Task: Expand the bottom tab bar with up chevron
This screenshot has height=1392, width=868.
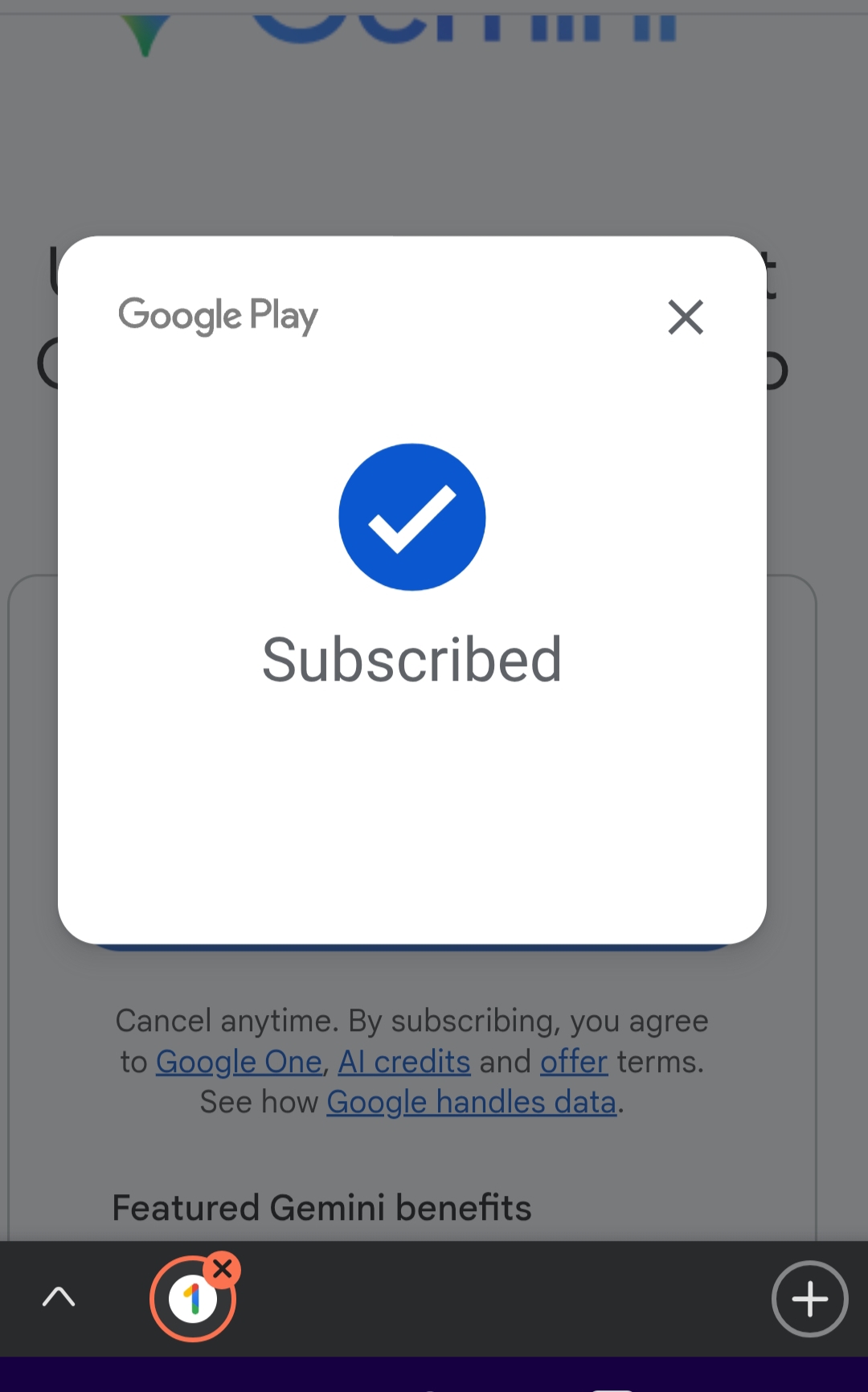Action: pyautogui.click(x=59, y=1296)
